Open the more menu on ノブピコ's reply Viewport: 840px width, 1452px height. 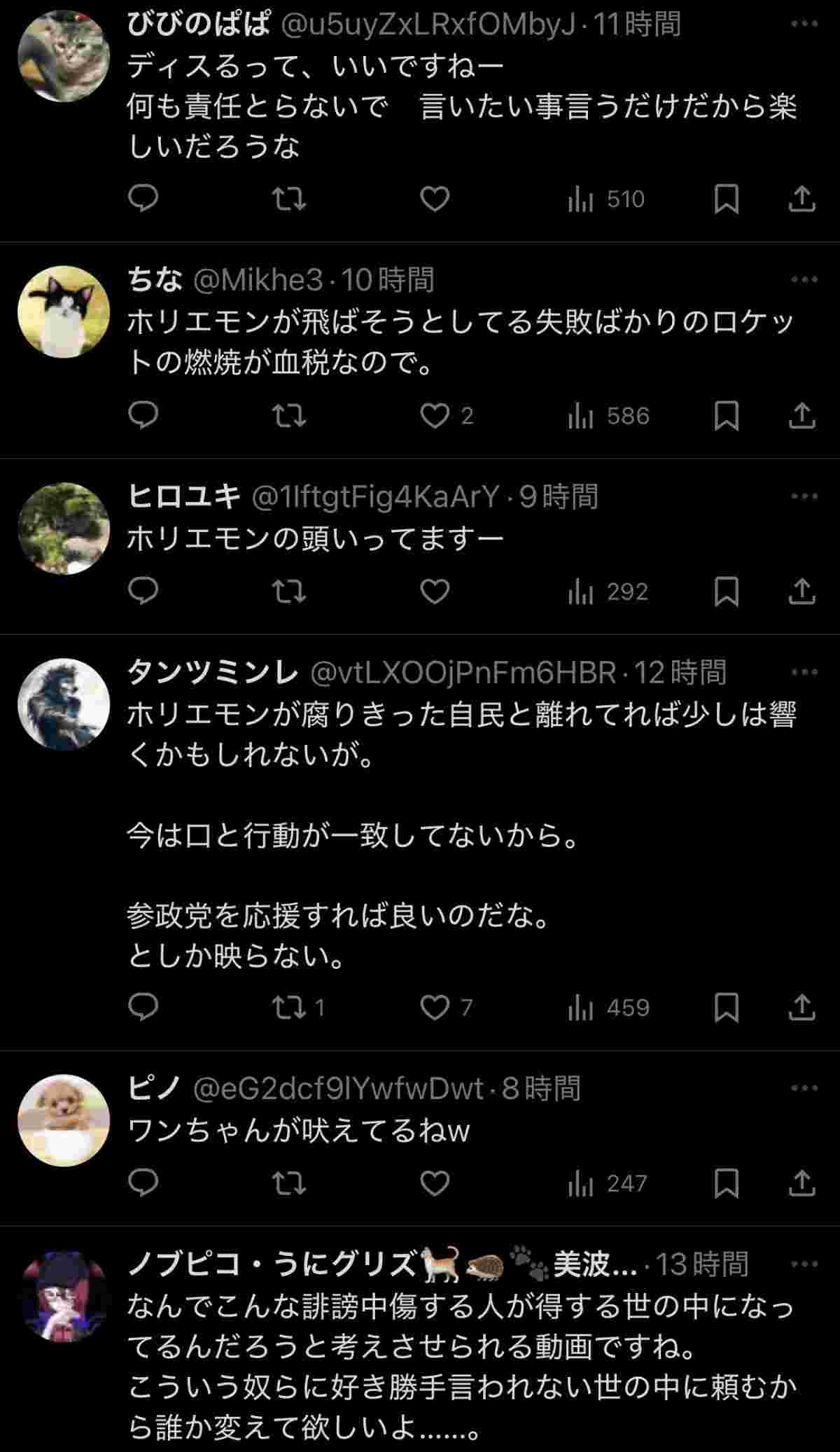(x=804, y=1264)
